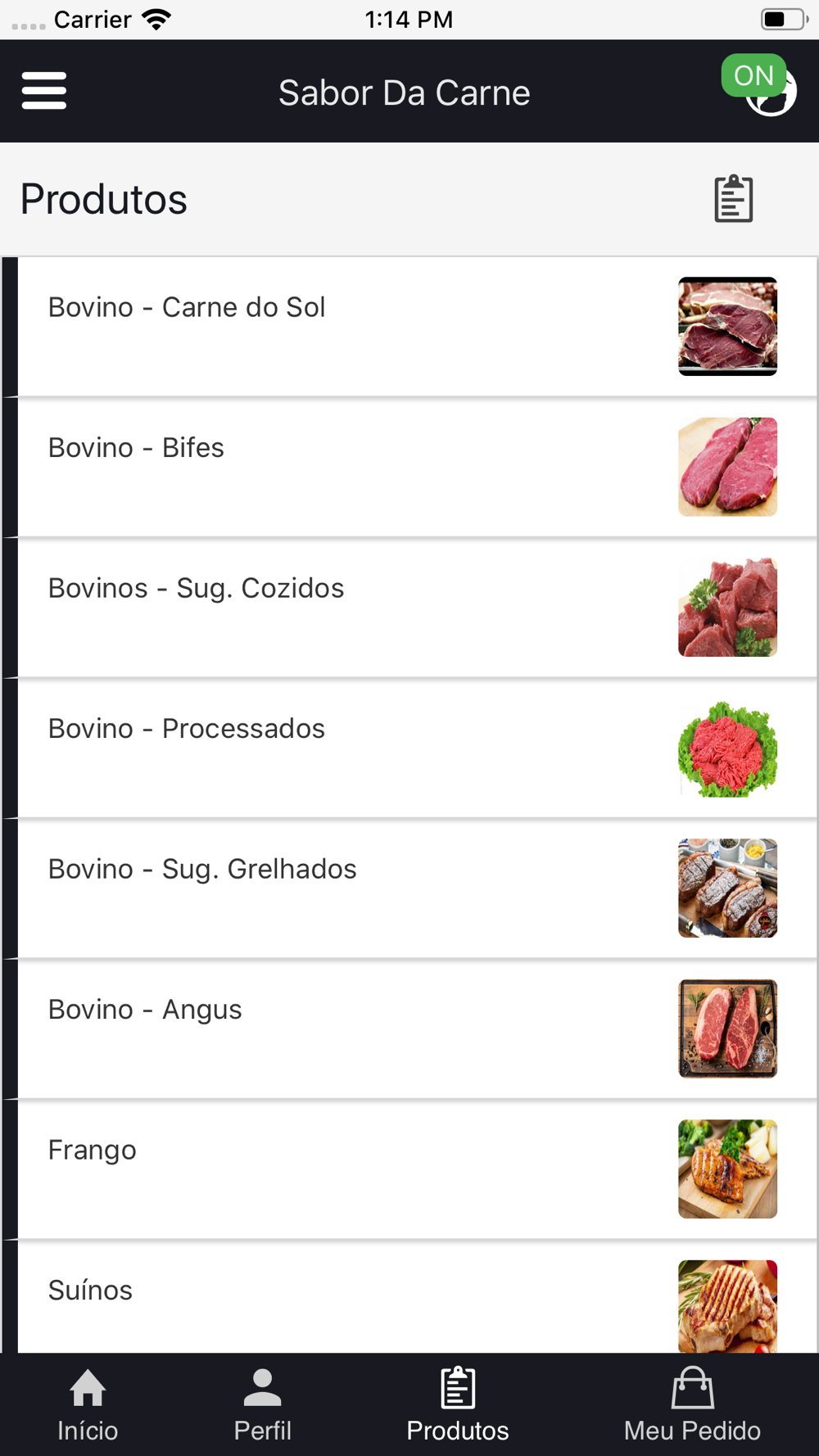Open the clipboard icon beside Produtos heading
The width and height of the screenshot is (819, 1456).
[734, 198]
